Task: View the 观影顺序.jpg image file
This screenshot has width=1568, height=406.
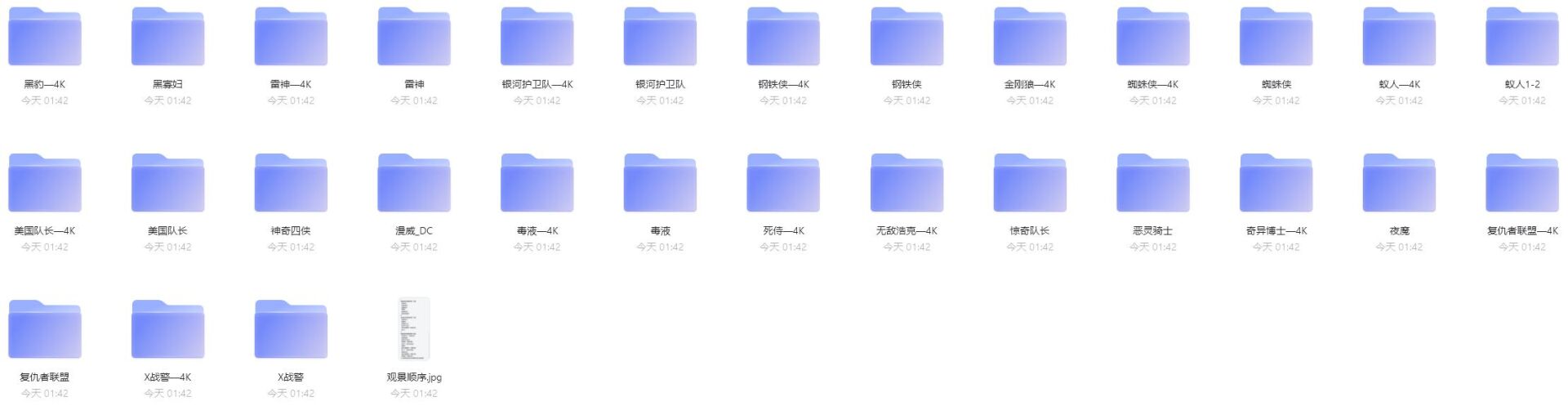Action: (414, 329)
